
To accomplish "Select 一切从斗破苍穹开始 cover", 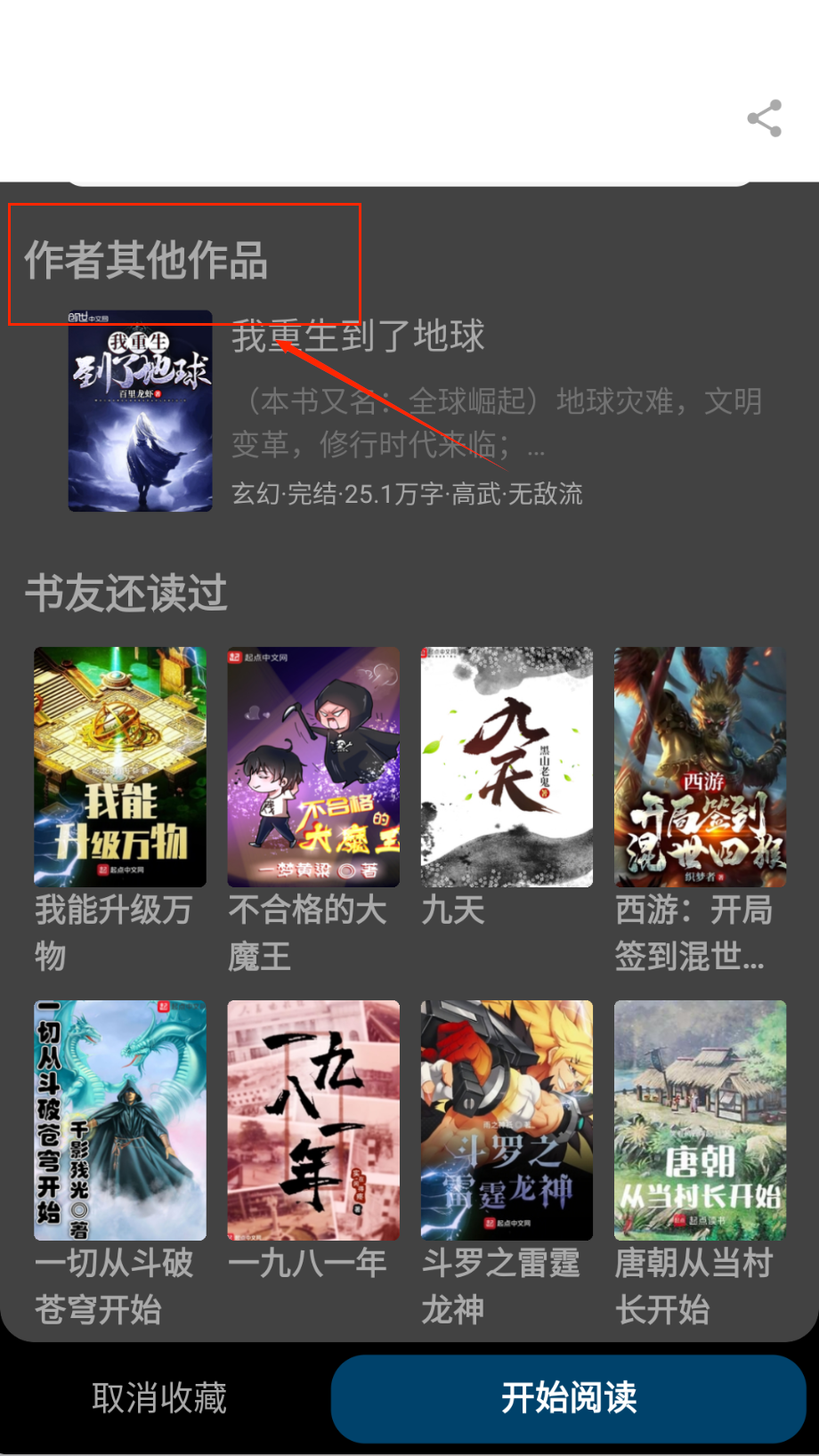I will coord(120,1119).
